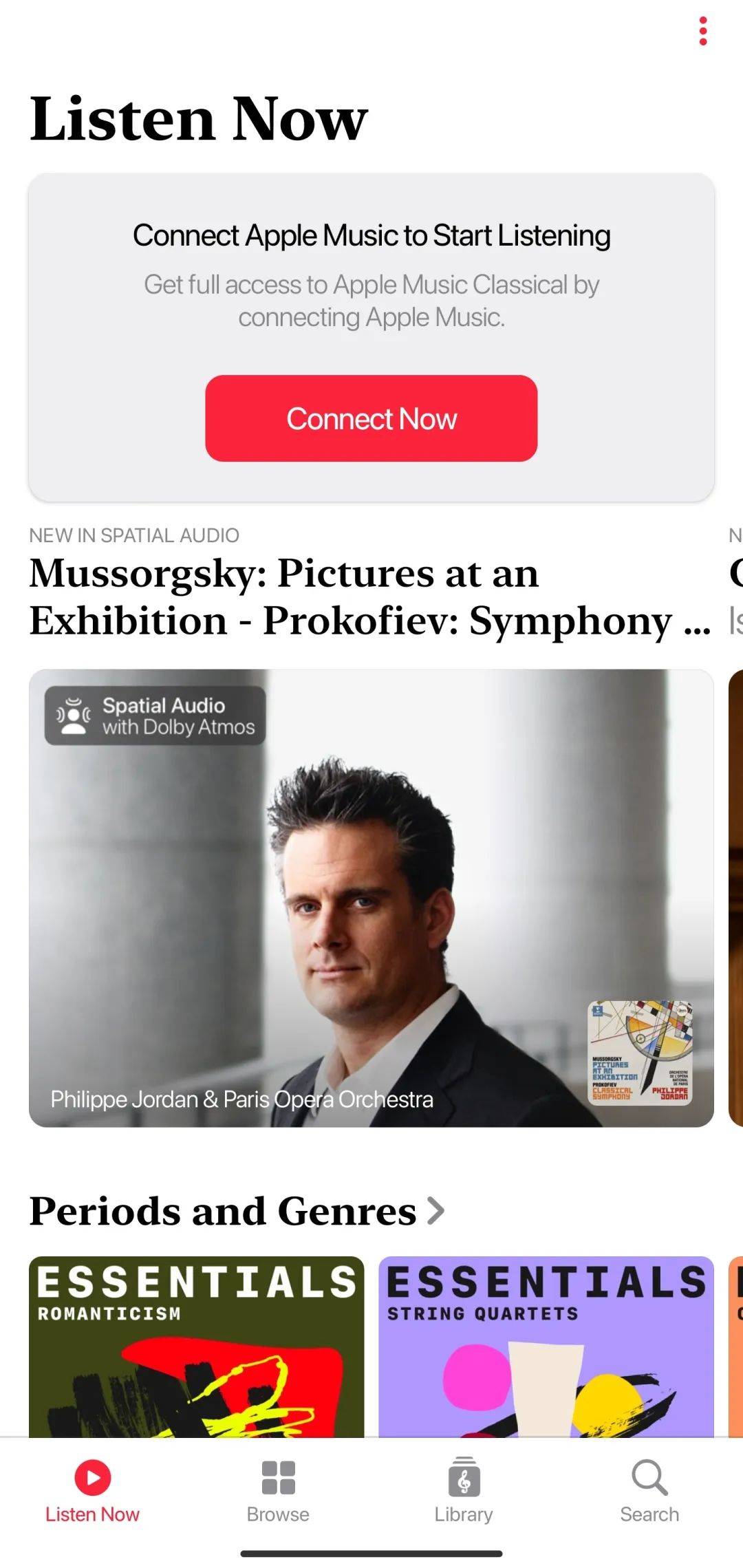Image resolution: width=743 pixels, height=1568 pixels.
Task: Expand the Periods and Genres section
Action: click(237, 1211)
